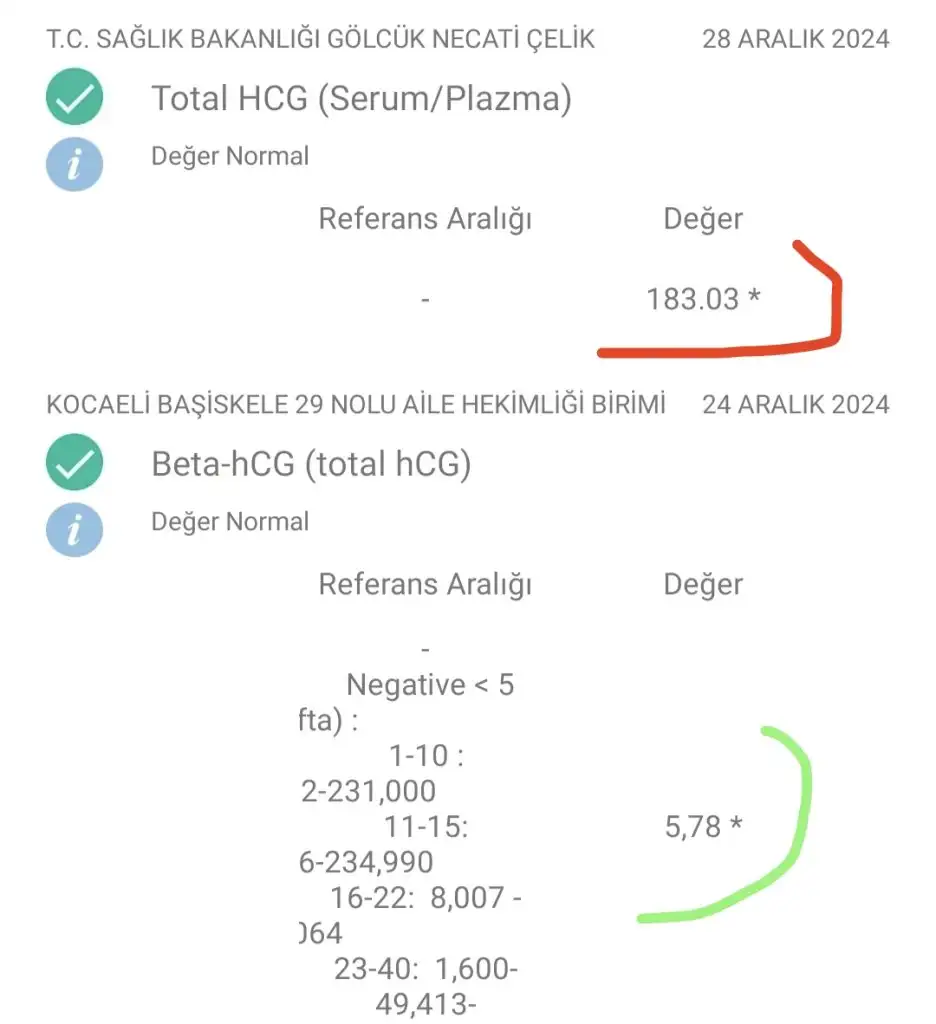This screenshot has width=936, height=1024.
Task: Open info icon for Total HCG (Serum/Plazma) result
Action: pos(74,163)
